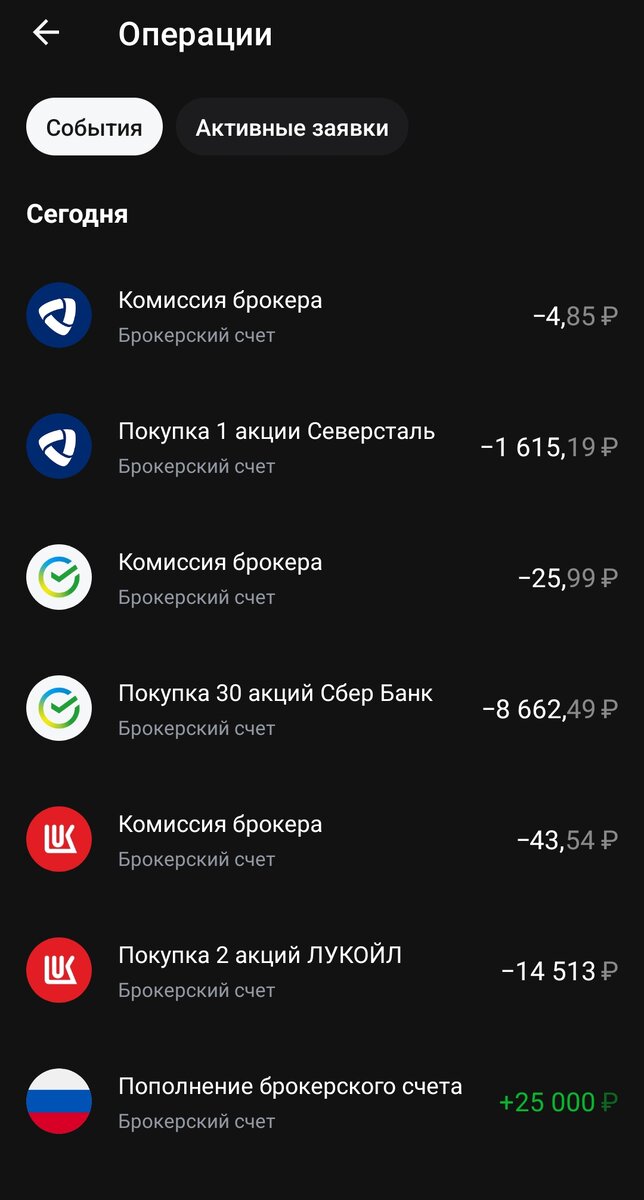Screen dimensions: 644x1200
Task: Select the События tab
Action: (x=94, y=127)
